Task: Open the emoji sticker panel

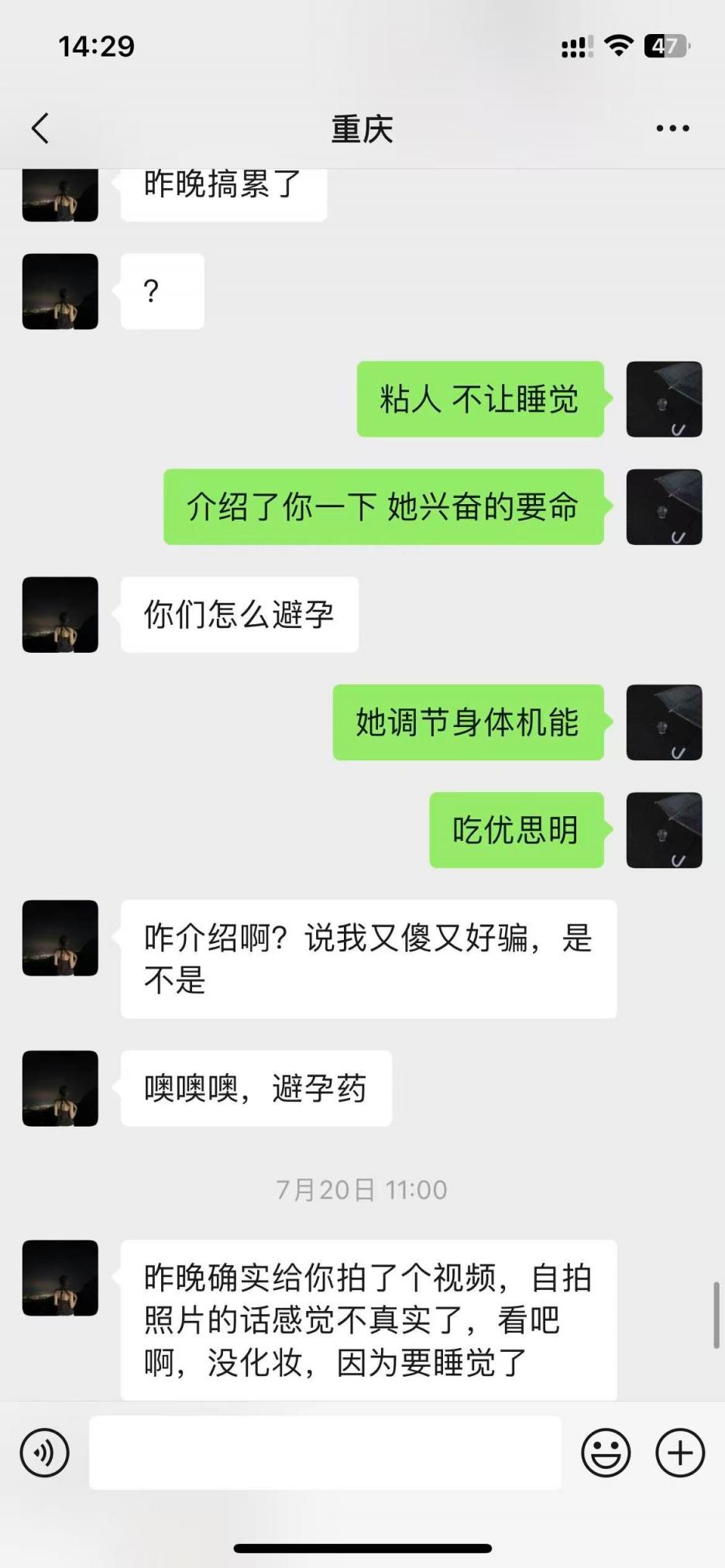Action: (x=606, y=1453)
